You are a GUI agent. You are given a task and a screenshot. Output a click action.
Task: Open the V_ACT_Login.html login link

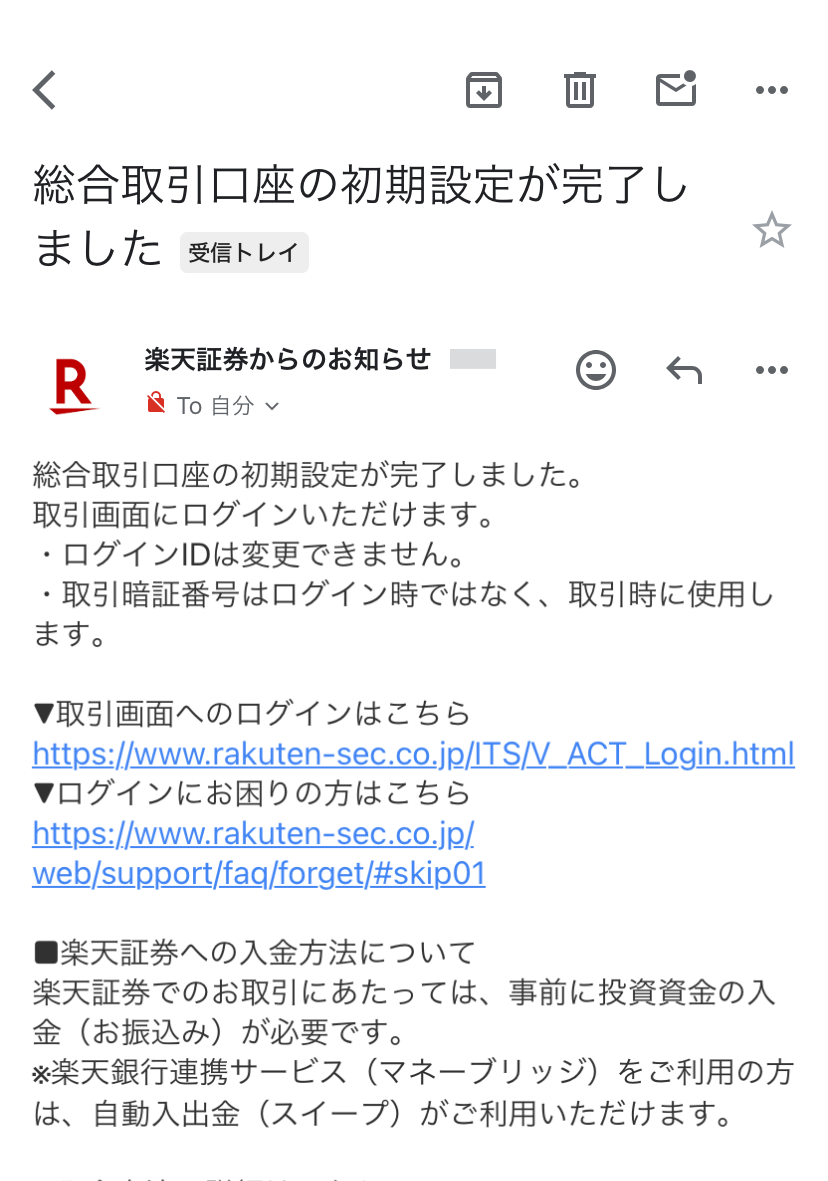pyautogui.click(x=413, y=753)
